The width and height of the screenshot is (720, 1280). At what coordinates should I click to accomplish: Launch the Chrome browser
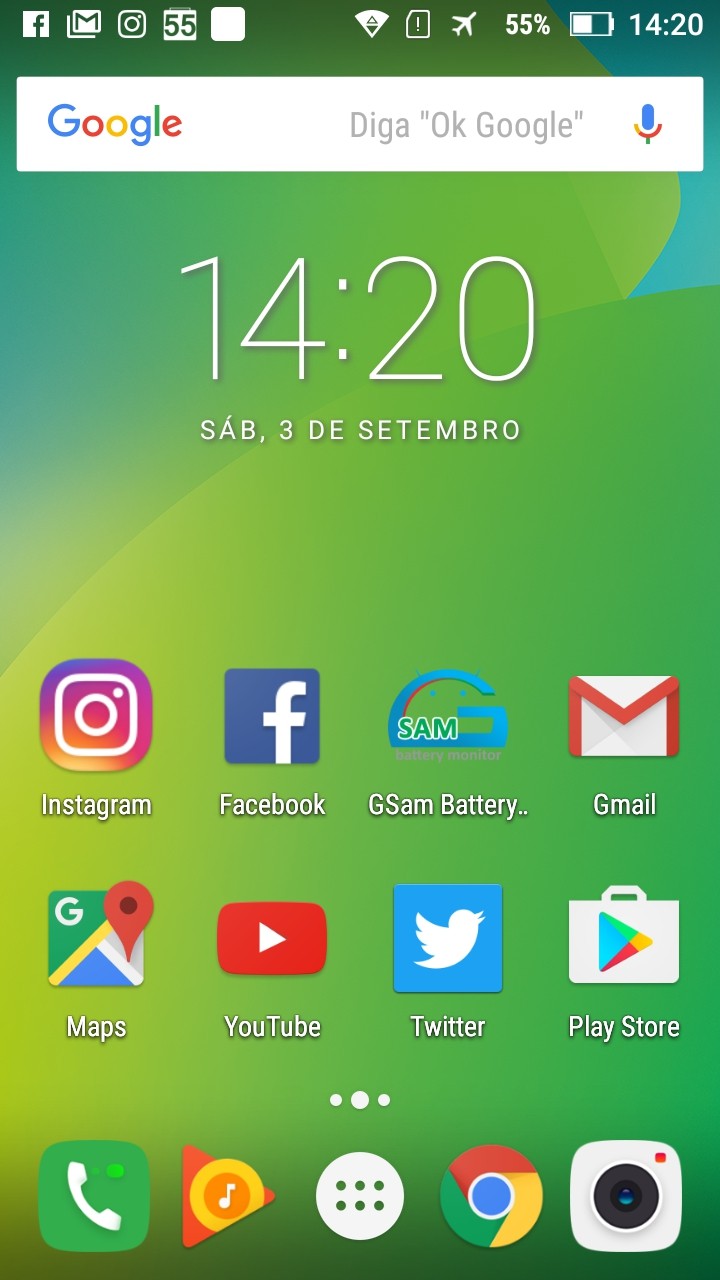tap(491, 1196)
